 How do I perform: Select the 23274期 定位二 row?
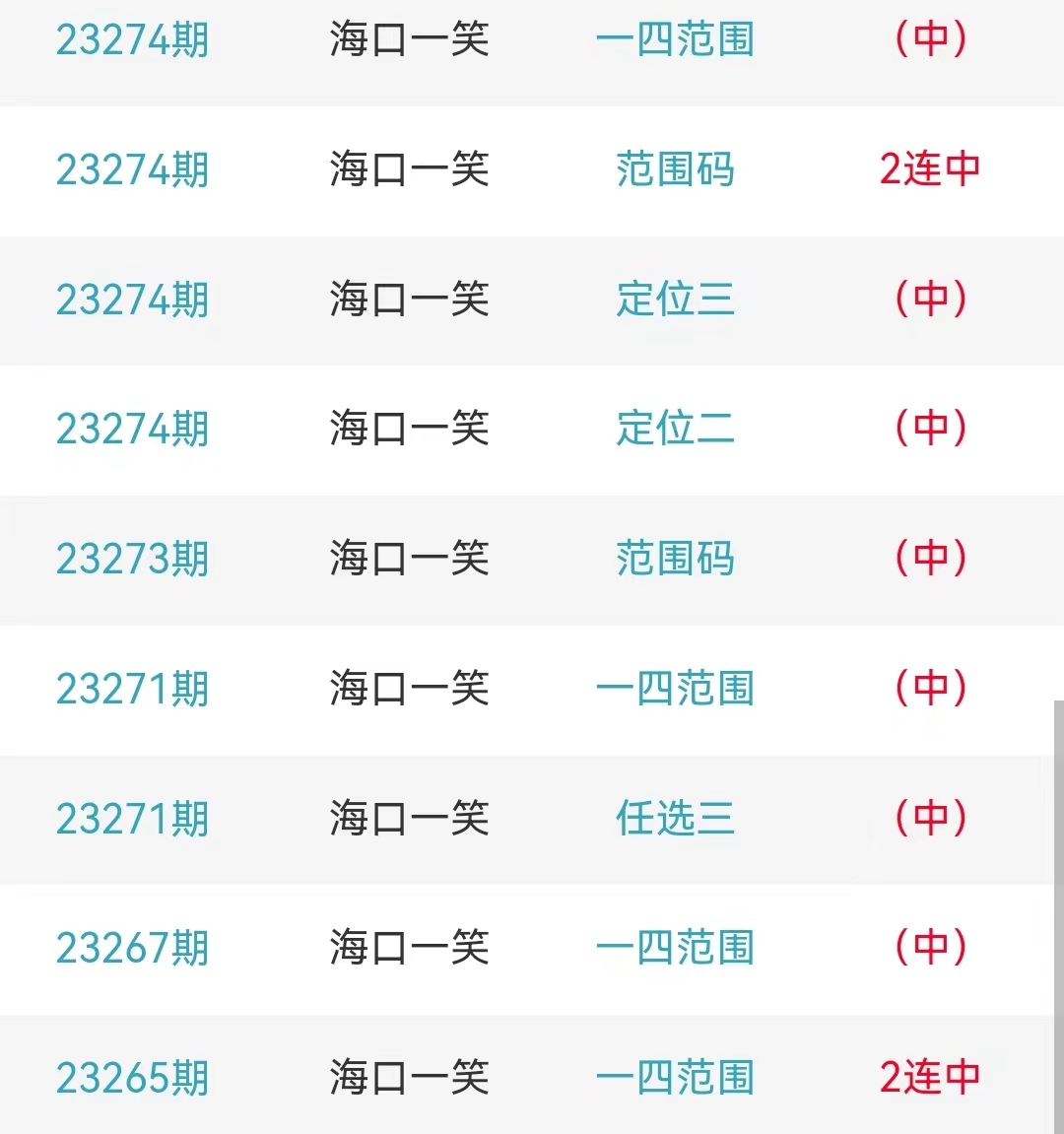[x=675, y=429]
